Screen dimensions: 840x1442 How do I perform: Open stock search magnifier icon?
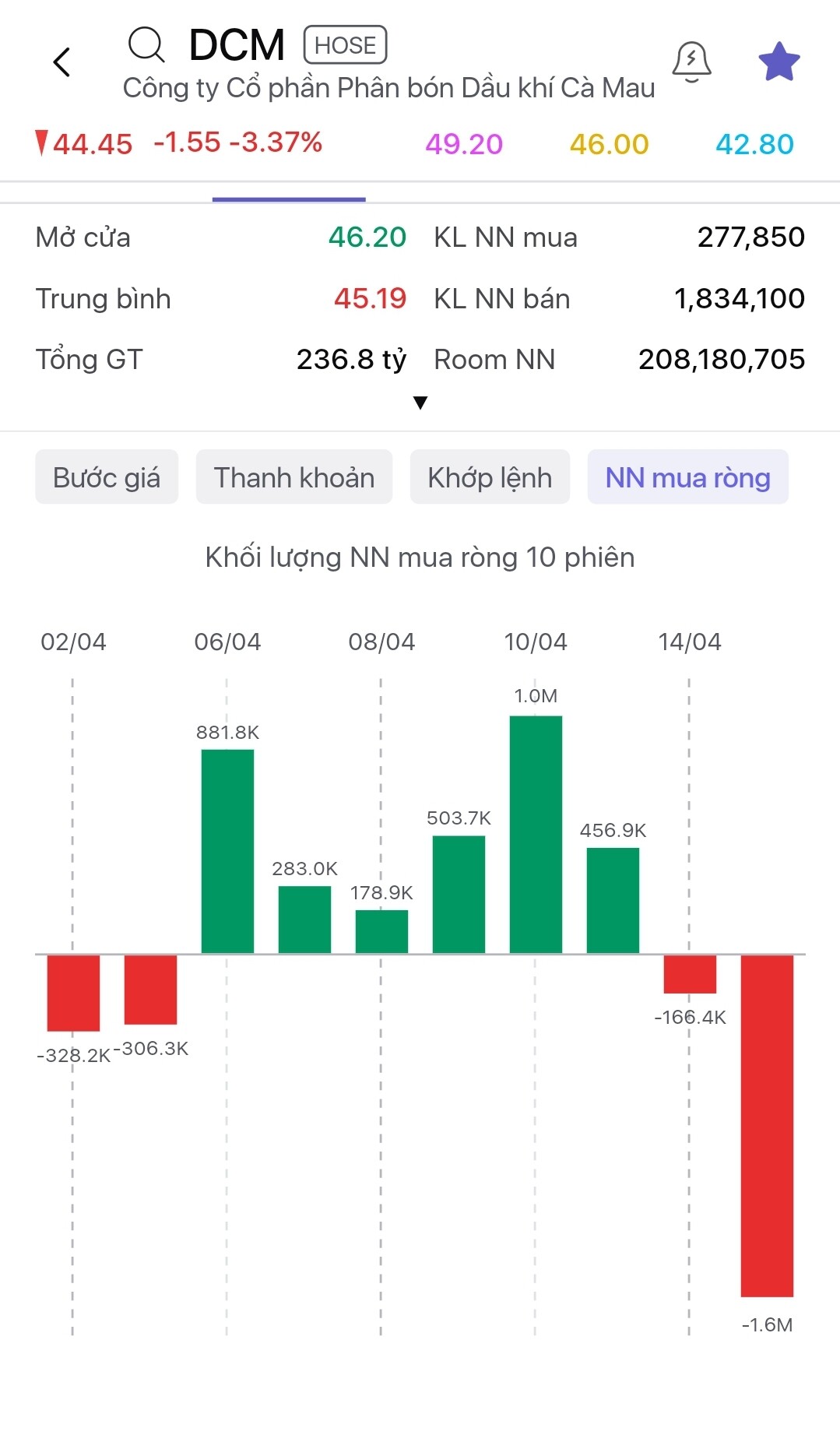point(146,44)
